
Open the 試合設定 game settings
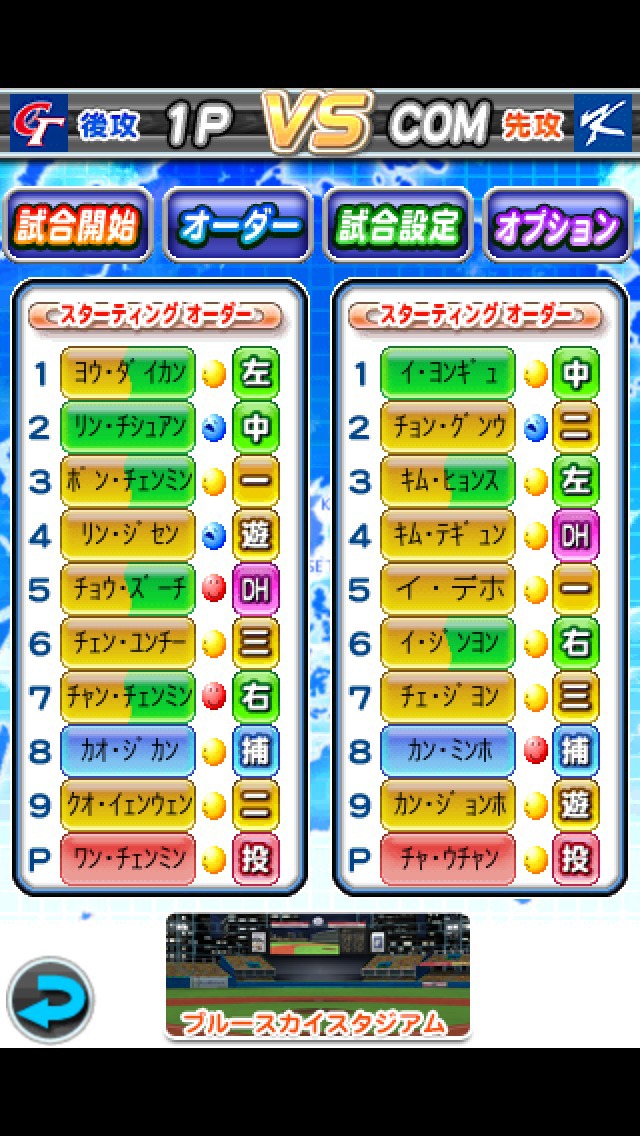point(398,225)
